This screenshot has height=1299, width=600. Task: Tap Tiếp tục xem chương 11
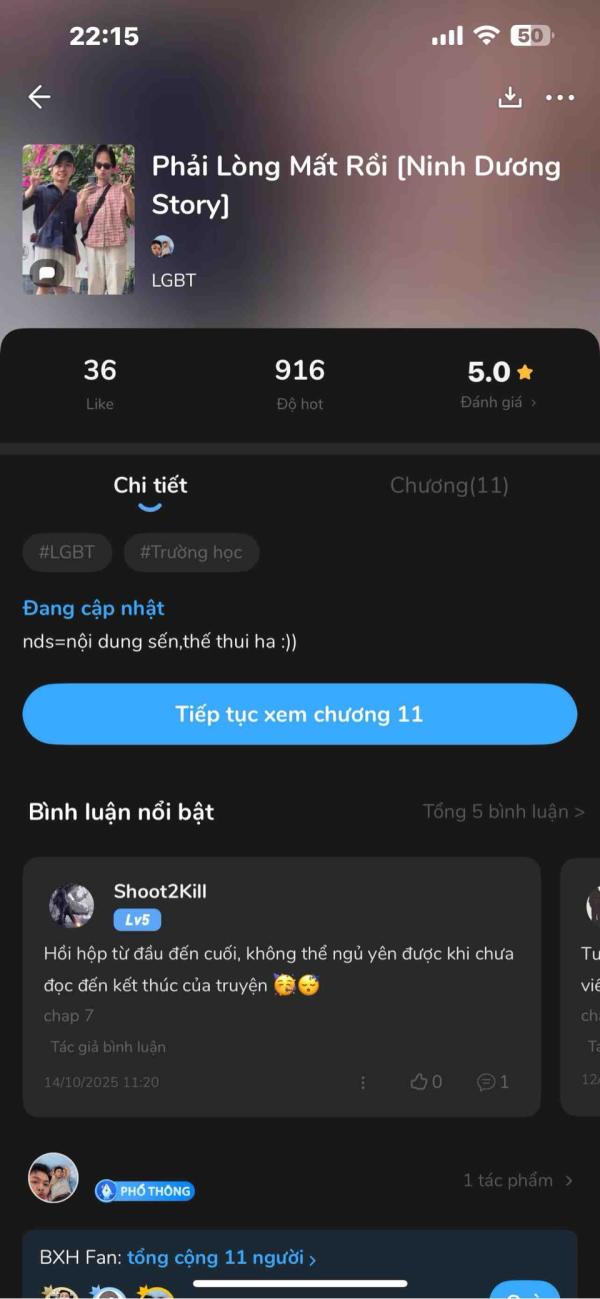coord(299,715)
